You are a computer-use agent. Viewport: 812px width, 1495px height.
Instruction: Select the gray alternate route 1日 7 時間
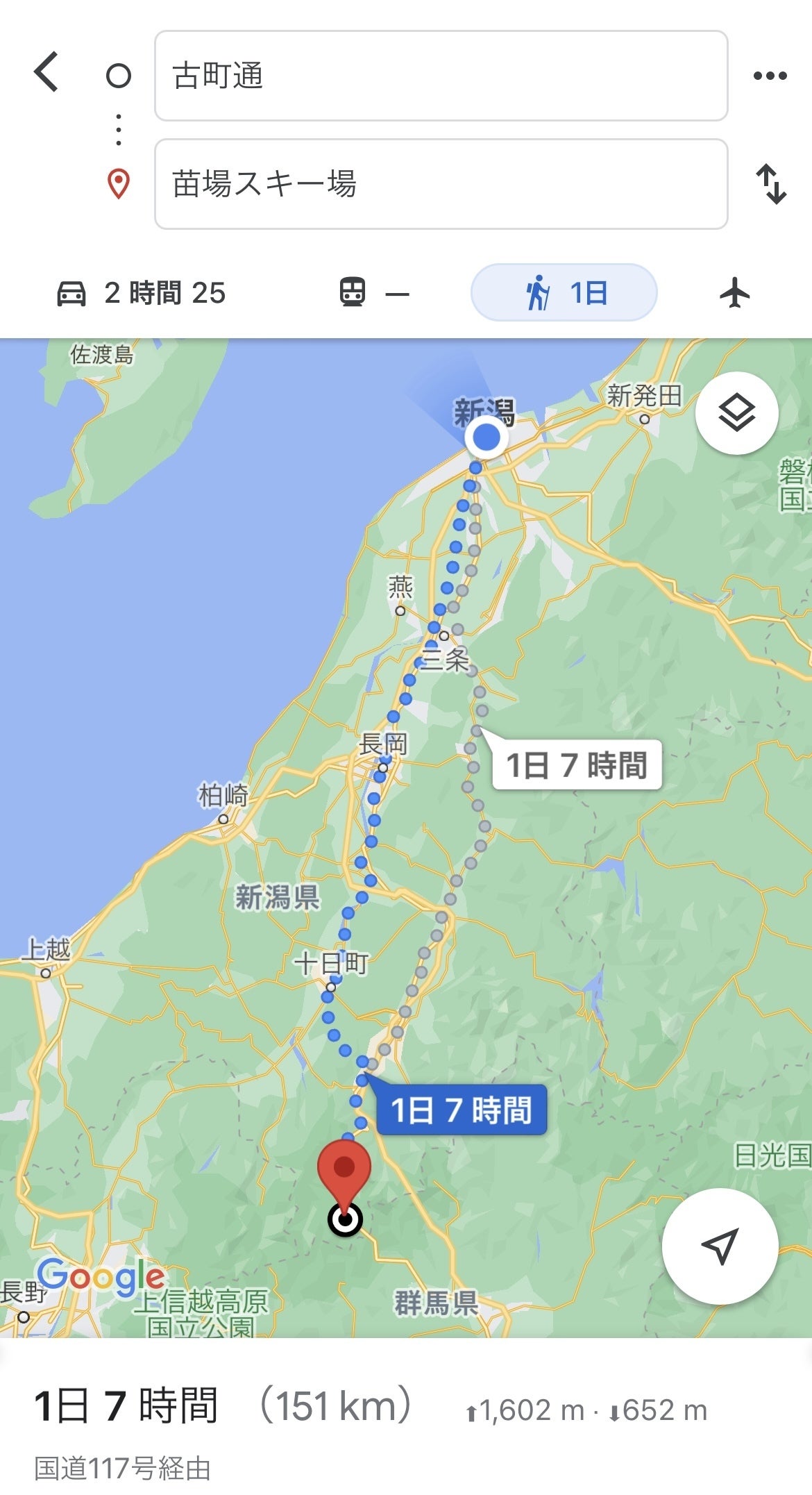click(576, 765)
